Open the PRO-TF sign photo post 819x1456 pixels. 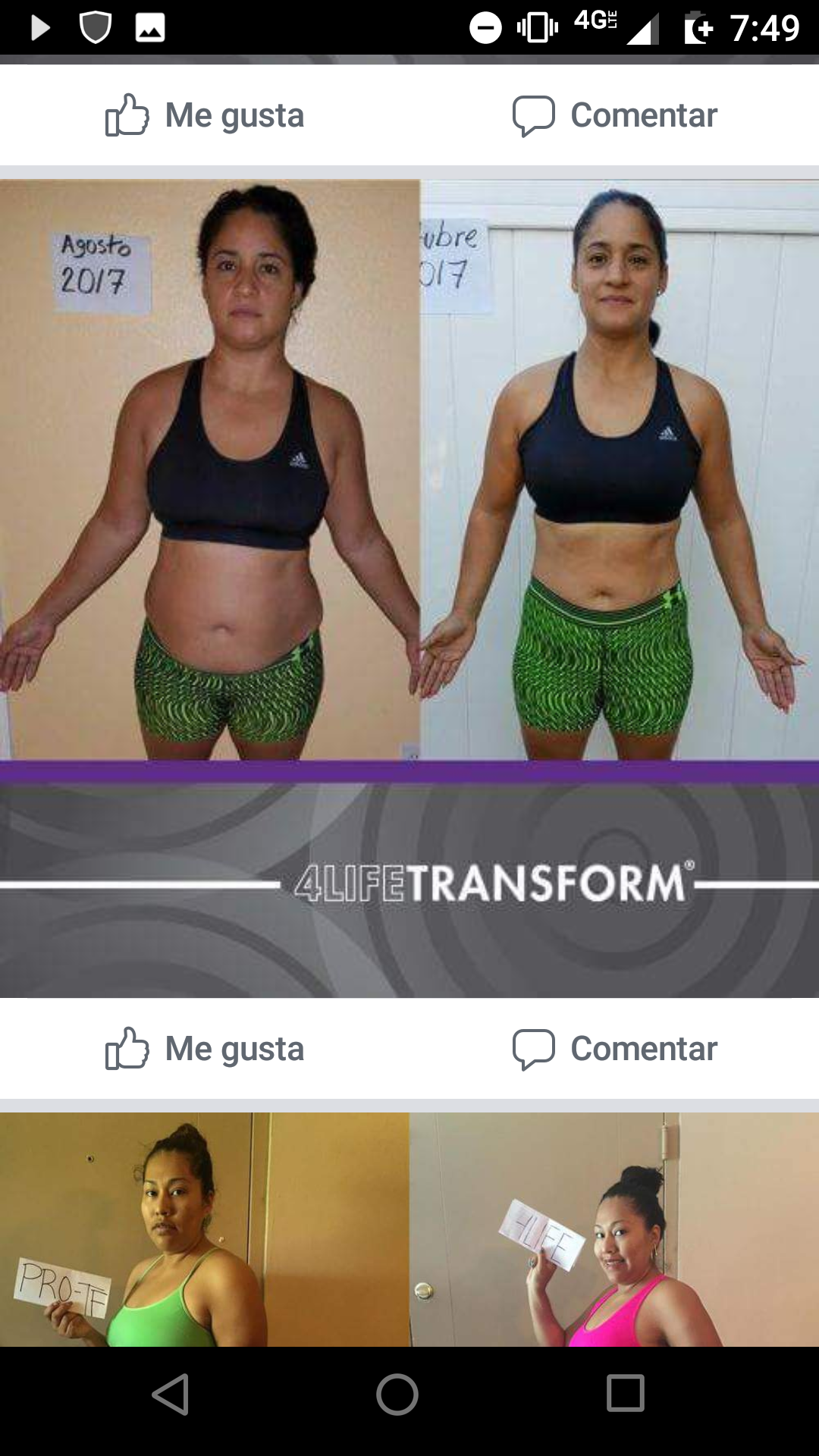[409, 1228]
